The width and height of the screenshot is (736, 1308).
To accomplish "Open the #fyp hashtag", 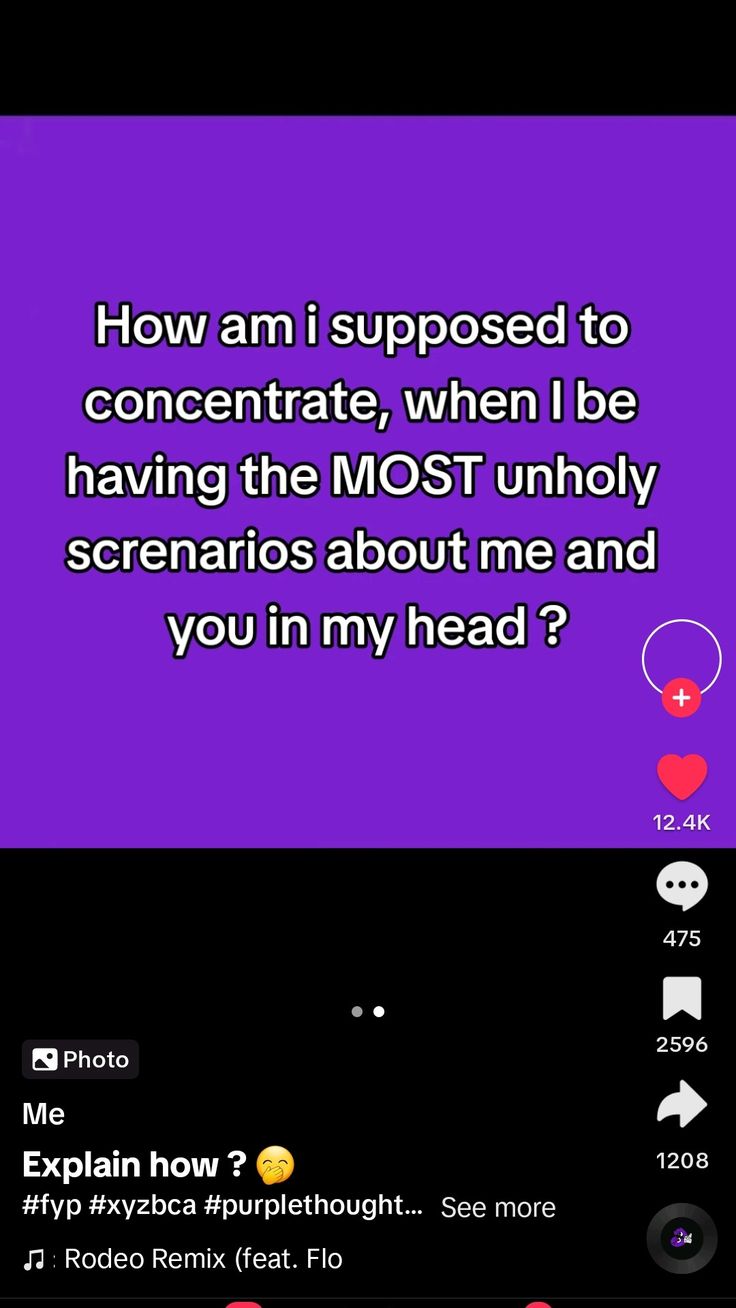I will [x=52, y=1205].
